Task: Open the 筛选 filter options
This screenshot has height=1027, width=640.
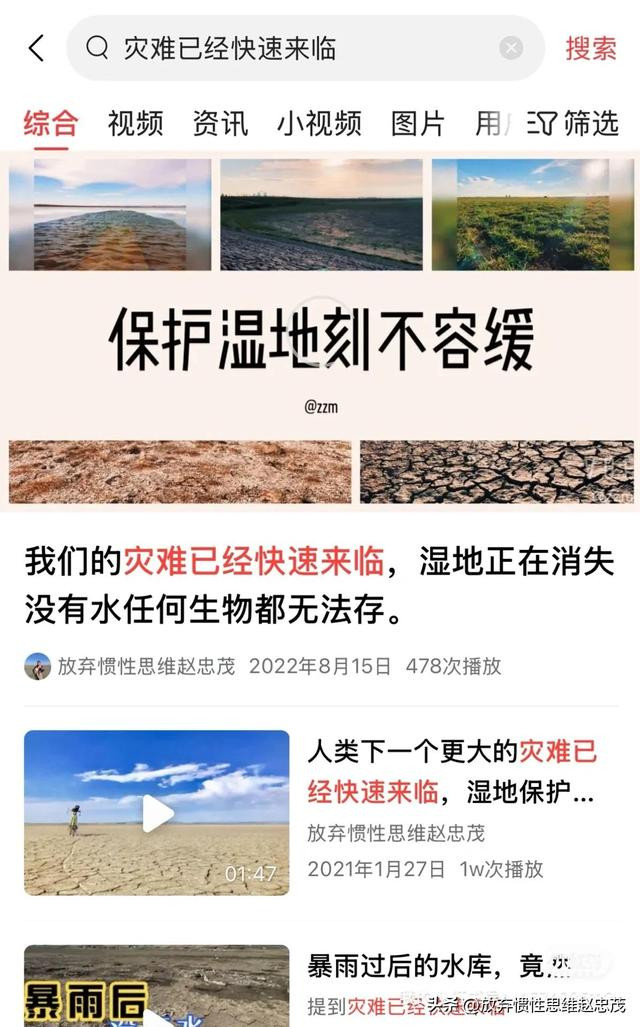Action: 575,123
